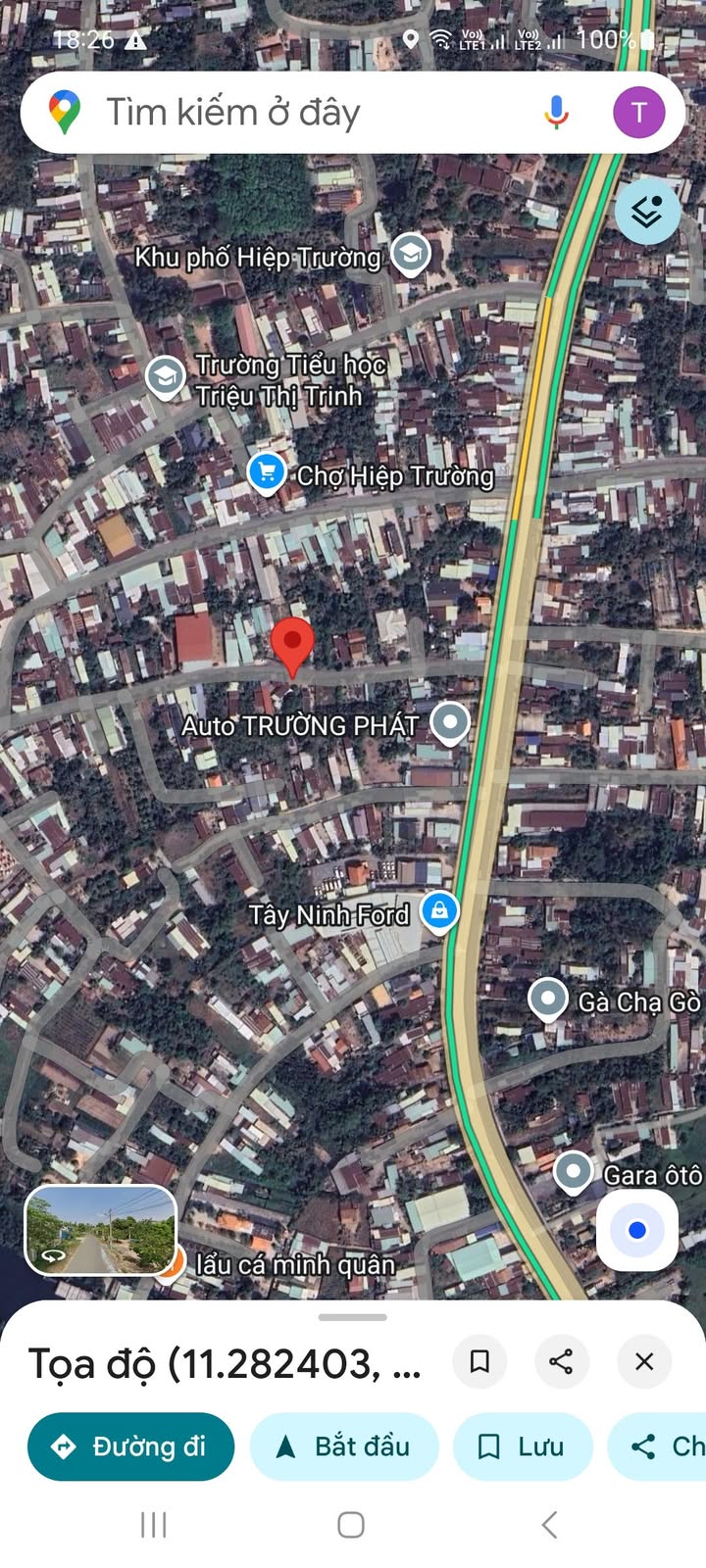Open the Tây Ninh Ford place marker
Image resolution: width=706 pixels, height=1568 pixels.
tap(439, 911)
